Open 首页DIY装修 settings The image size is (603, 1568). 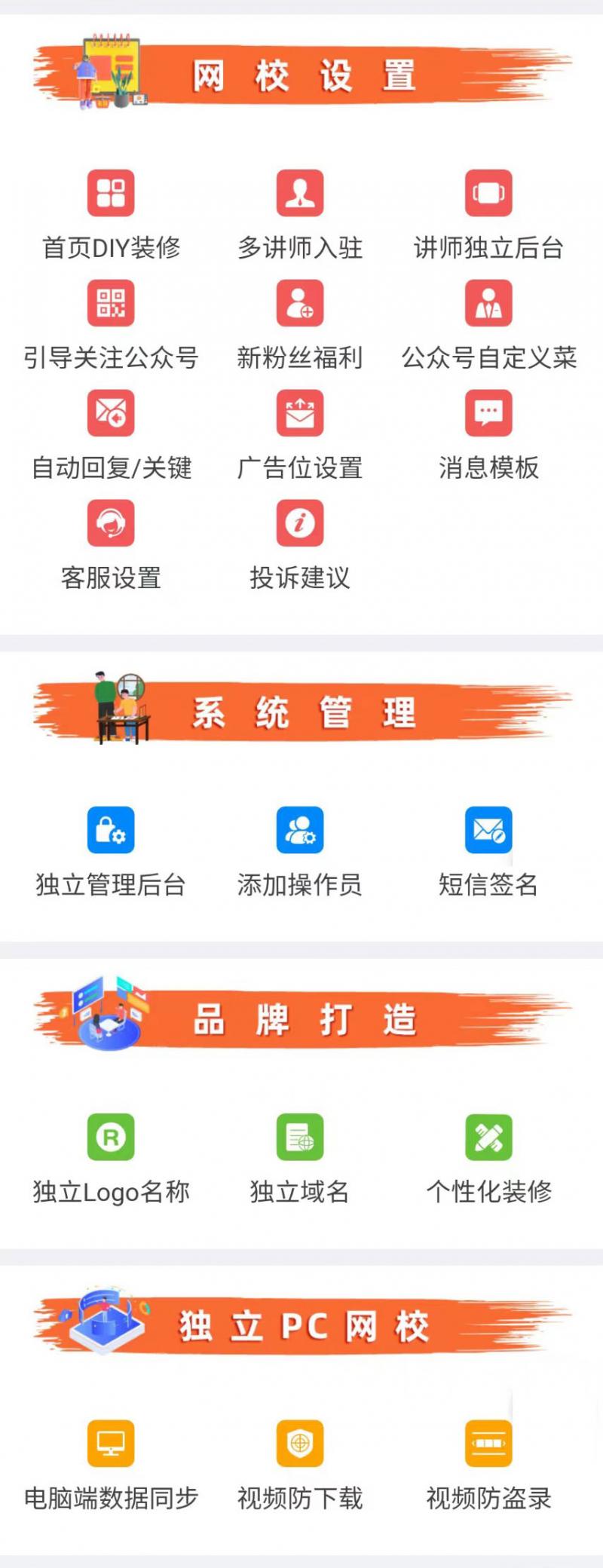[x=111, y=194]
